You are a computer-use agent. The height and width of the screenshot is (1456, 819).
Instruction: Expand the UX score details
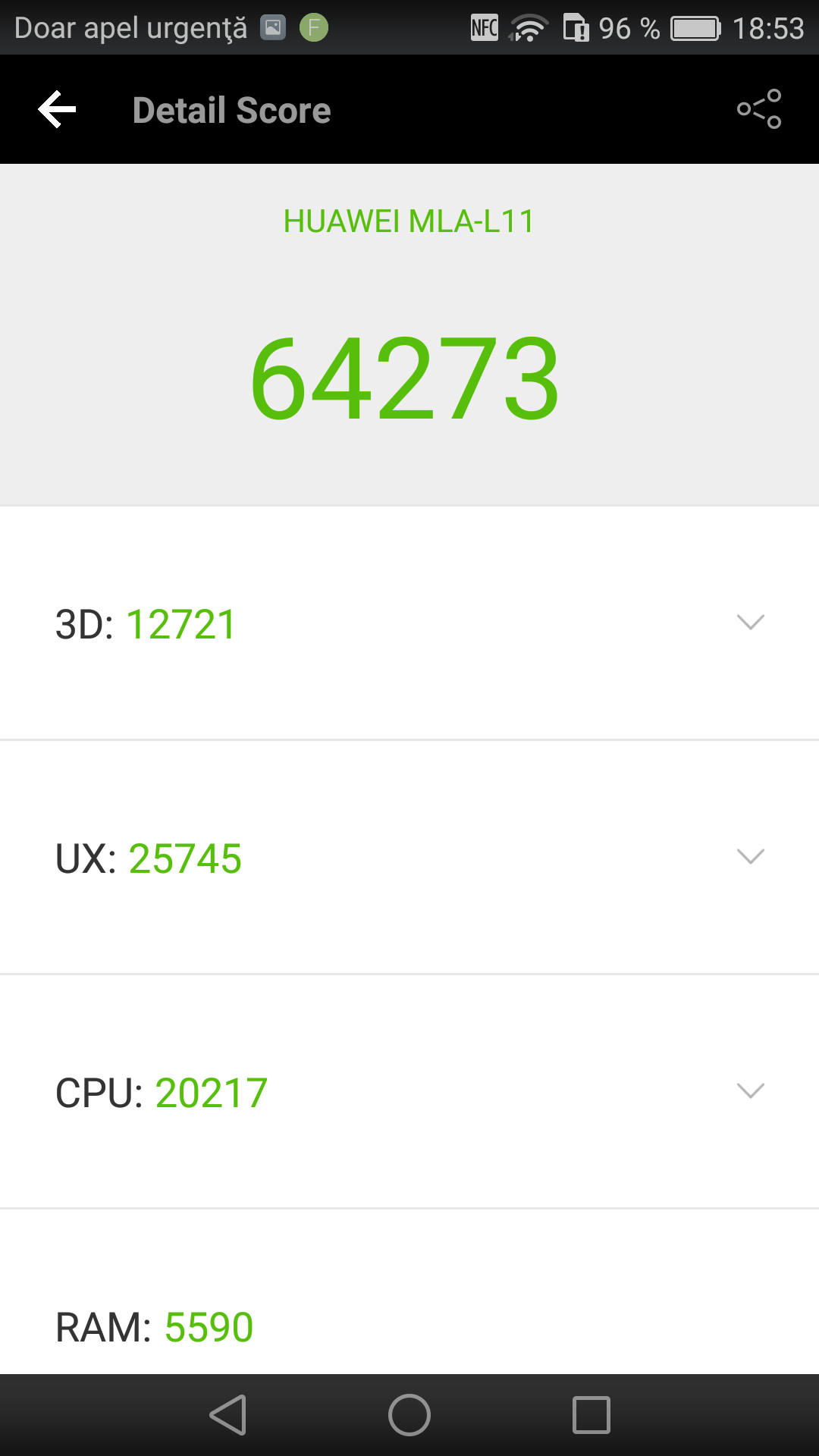point(750,857)
